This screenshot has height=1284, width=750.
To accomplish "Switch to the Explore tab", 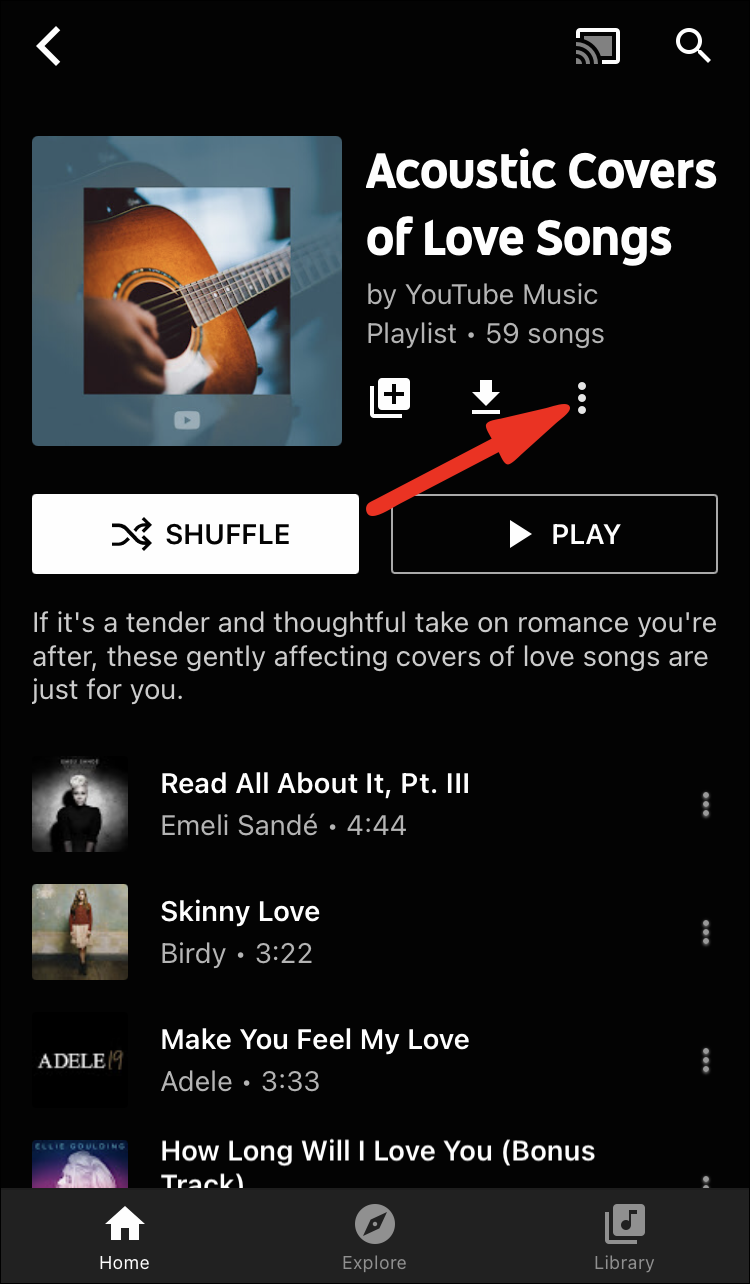I will point(374,1237).
